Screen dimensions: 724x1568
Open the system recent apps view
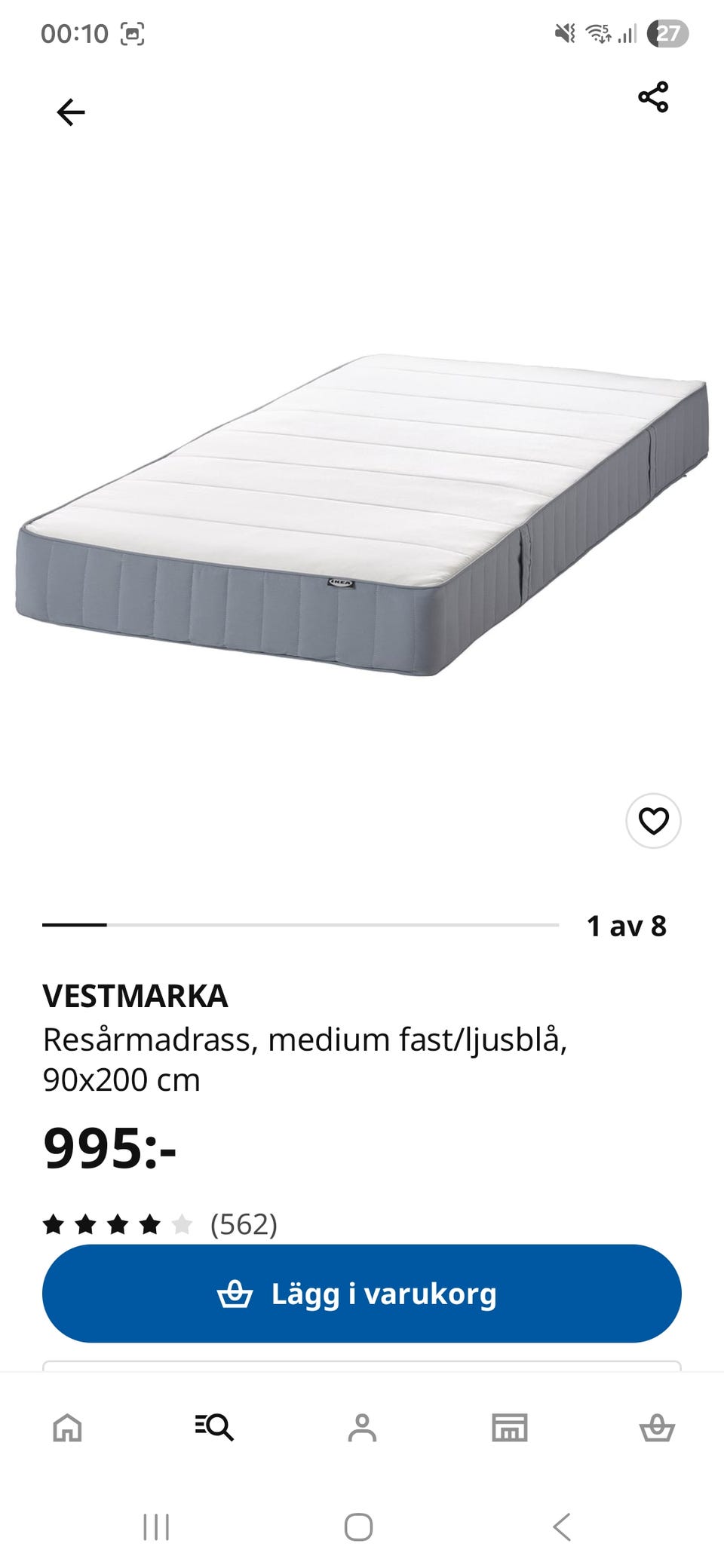[156, 1527]
